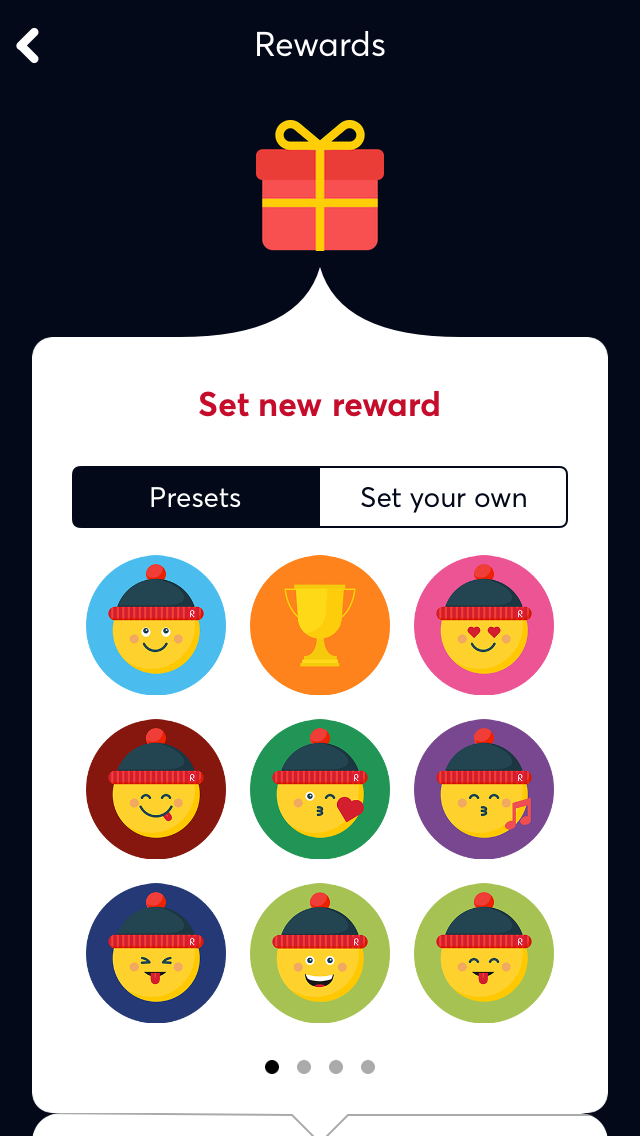Viewport: 640px width, 1136px height.
Task: Select the smiling face on blue preset
Action: (x=156, y=626)
